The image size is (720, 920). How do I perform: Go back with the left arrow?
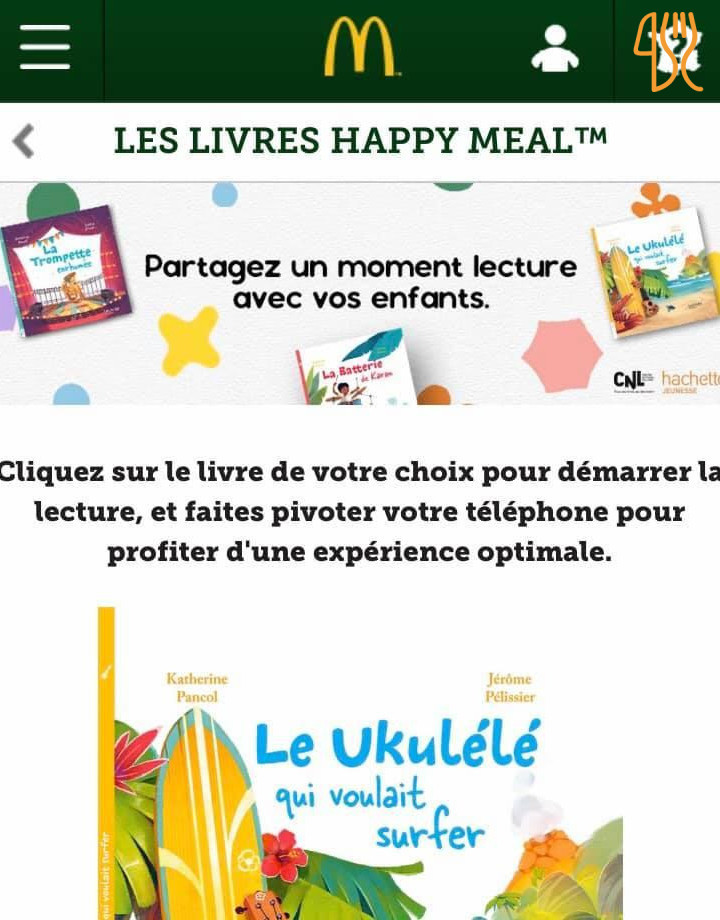click(x=24, y=141)
